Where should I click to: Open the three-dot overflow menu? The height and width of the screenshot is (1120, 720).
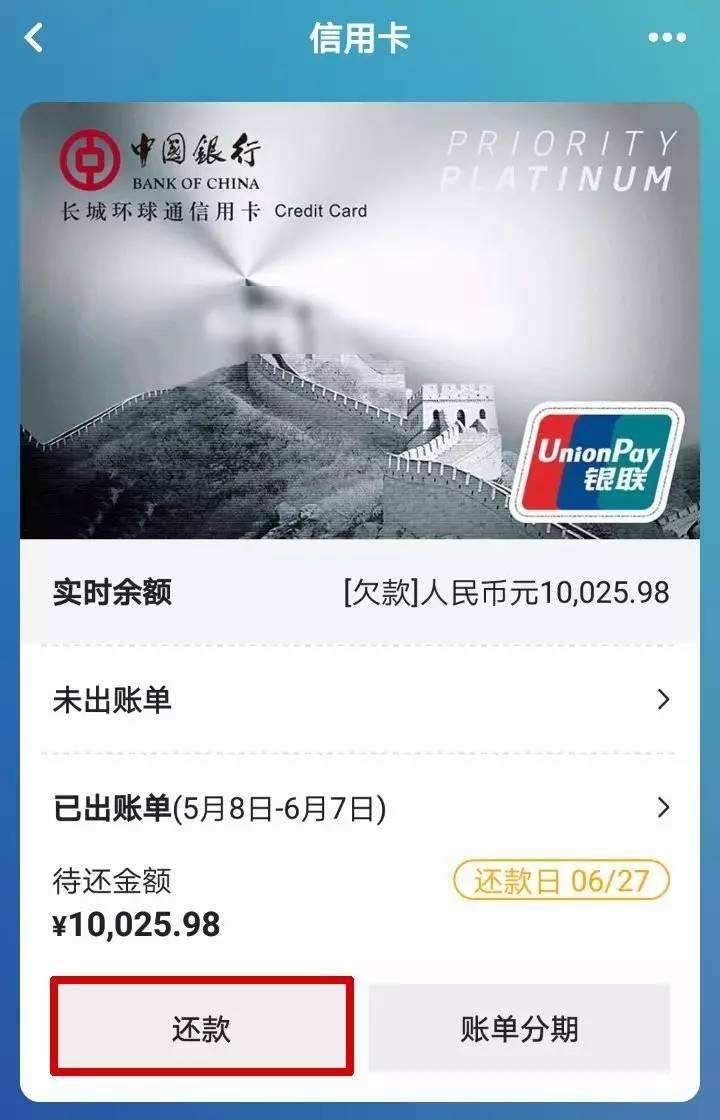tap(667, 39)
